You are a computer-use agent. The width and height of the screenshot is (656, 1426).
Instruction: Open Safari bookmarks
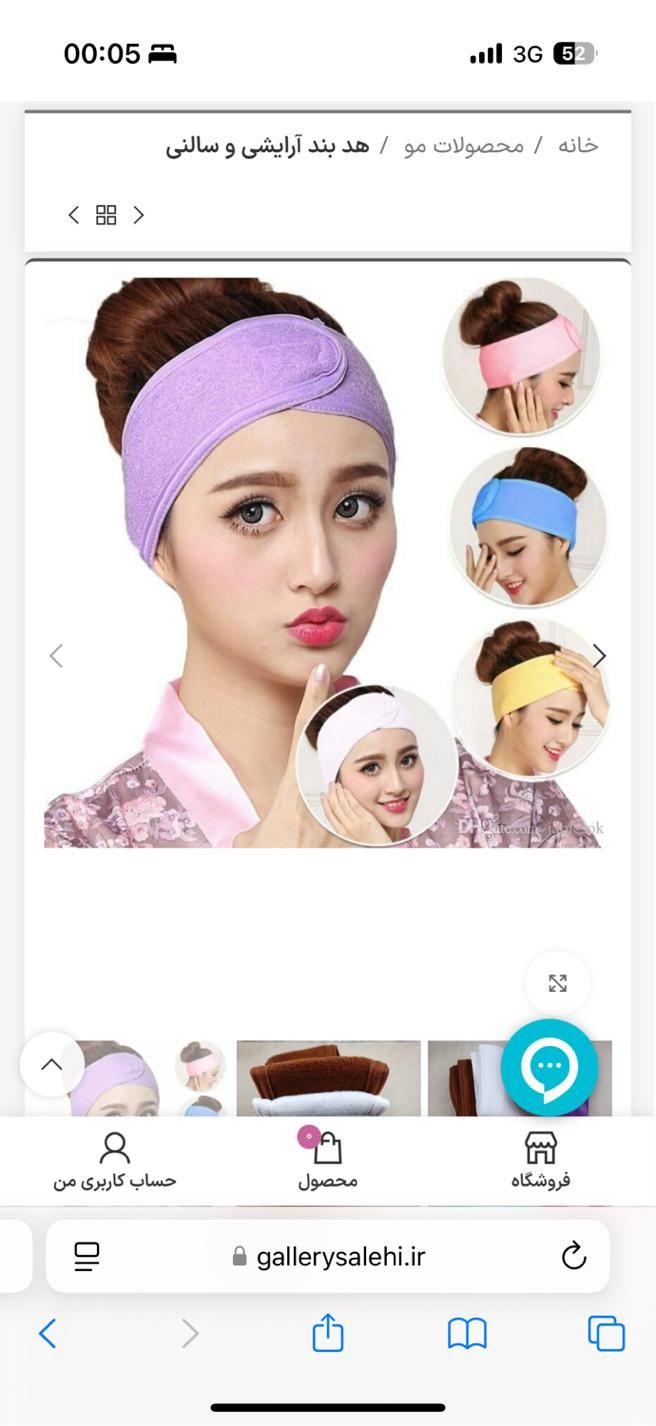[x=467, y=1333]
